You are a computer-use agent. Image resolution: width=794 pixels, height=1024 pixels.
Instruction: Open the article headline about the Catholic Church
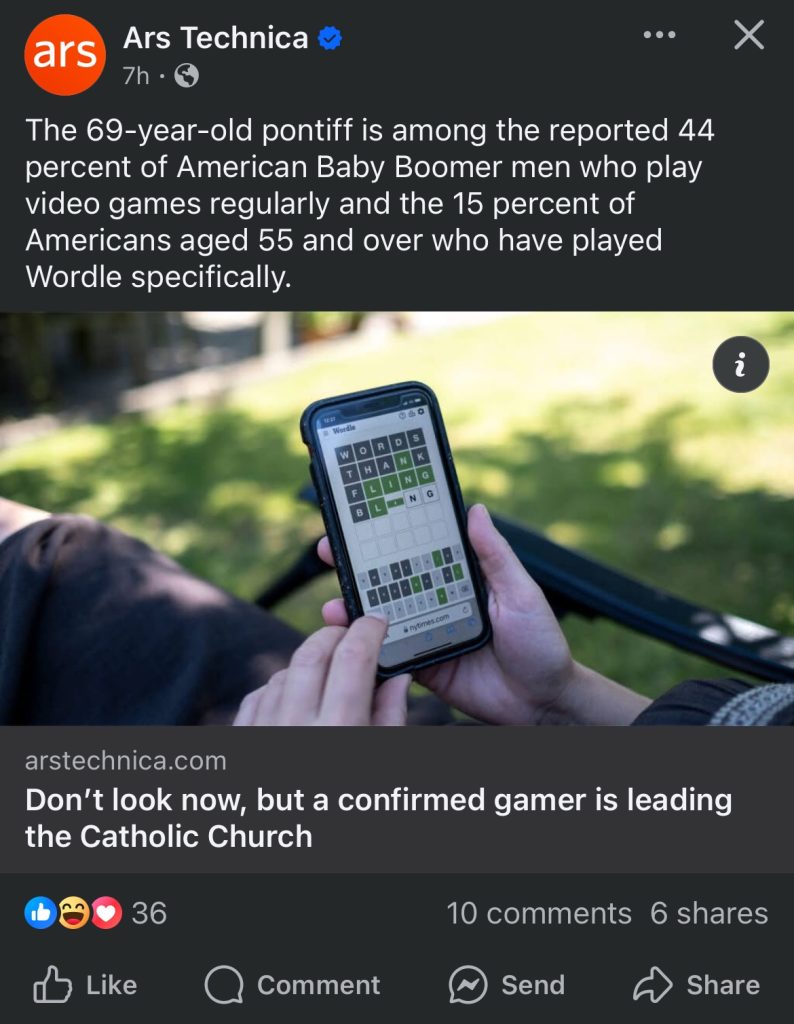(x=378, y=818)
